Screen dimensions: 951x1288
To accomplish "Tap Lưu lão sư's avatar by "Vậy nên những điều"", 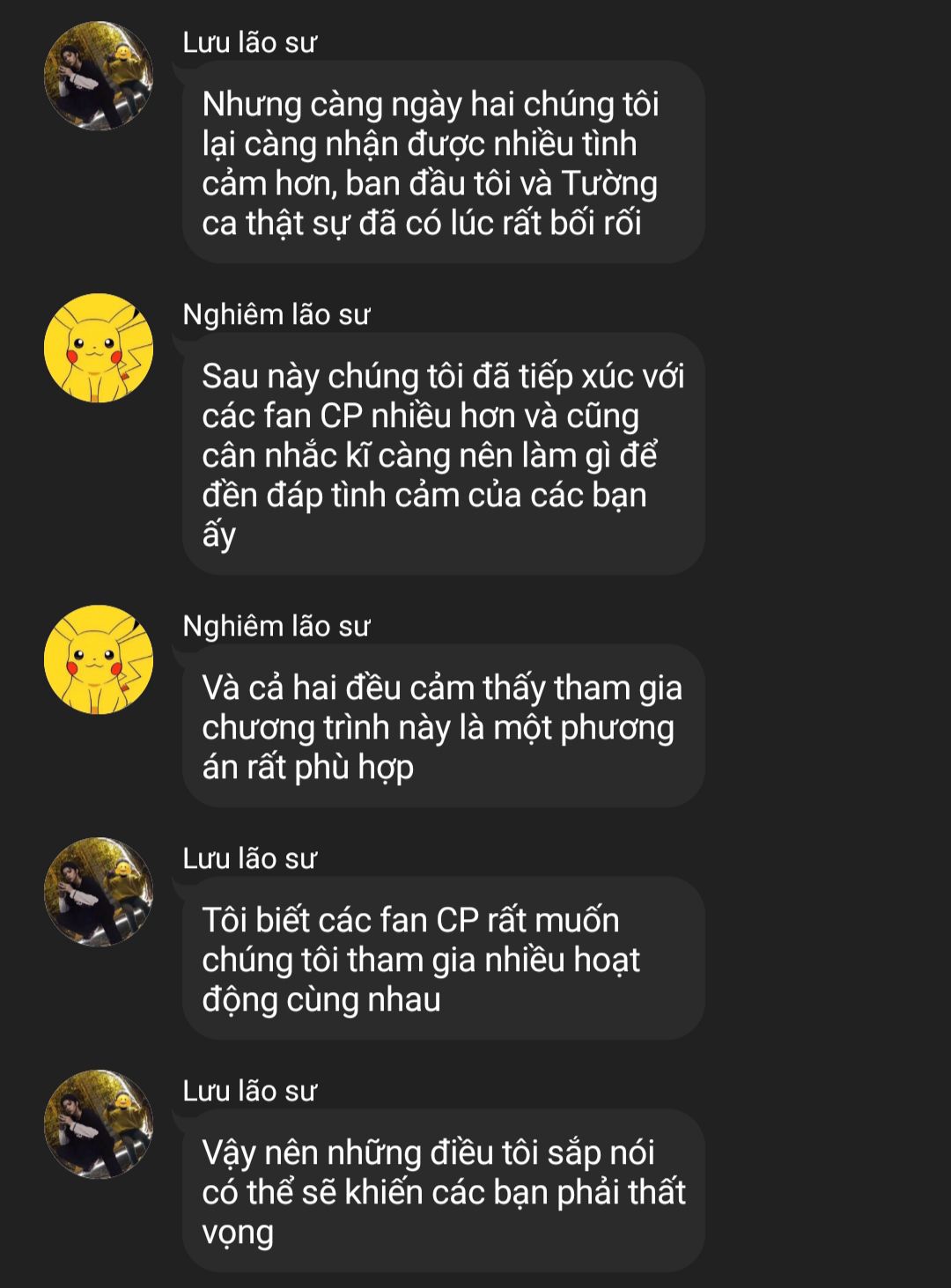I will pos(99,1124).
